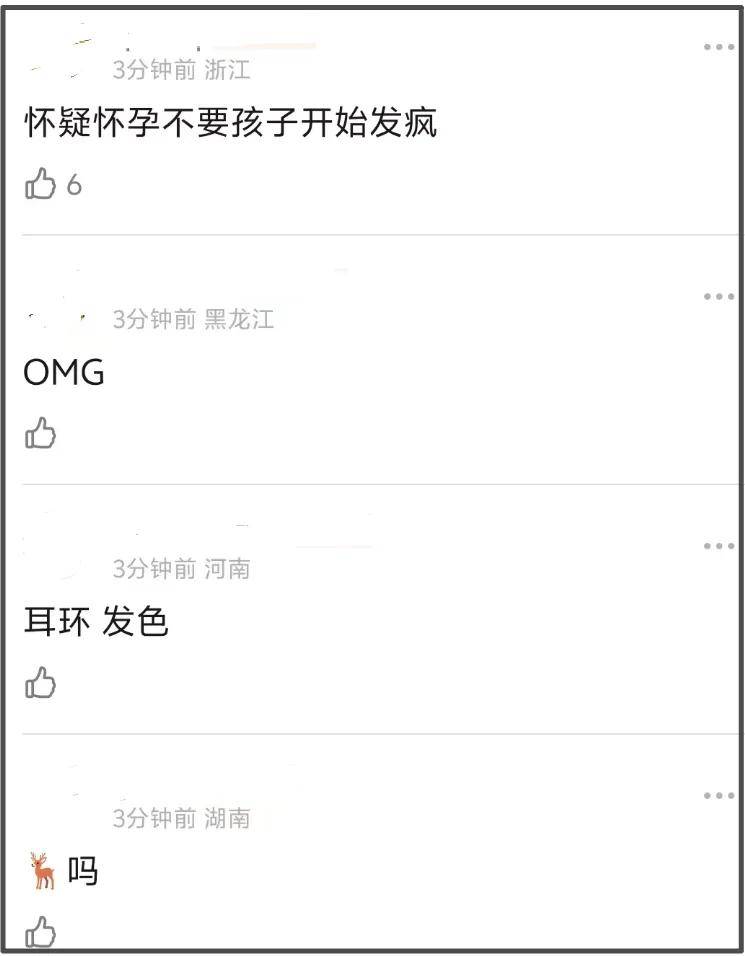
Task: Open more options for the 浙江 comment
Action: [718, 47]
